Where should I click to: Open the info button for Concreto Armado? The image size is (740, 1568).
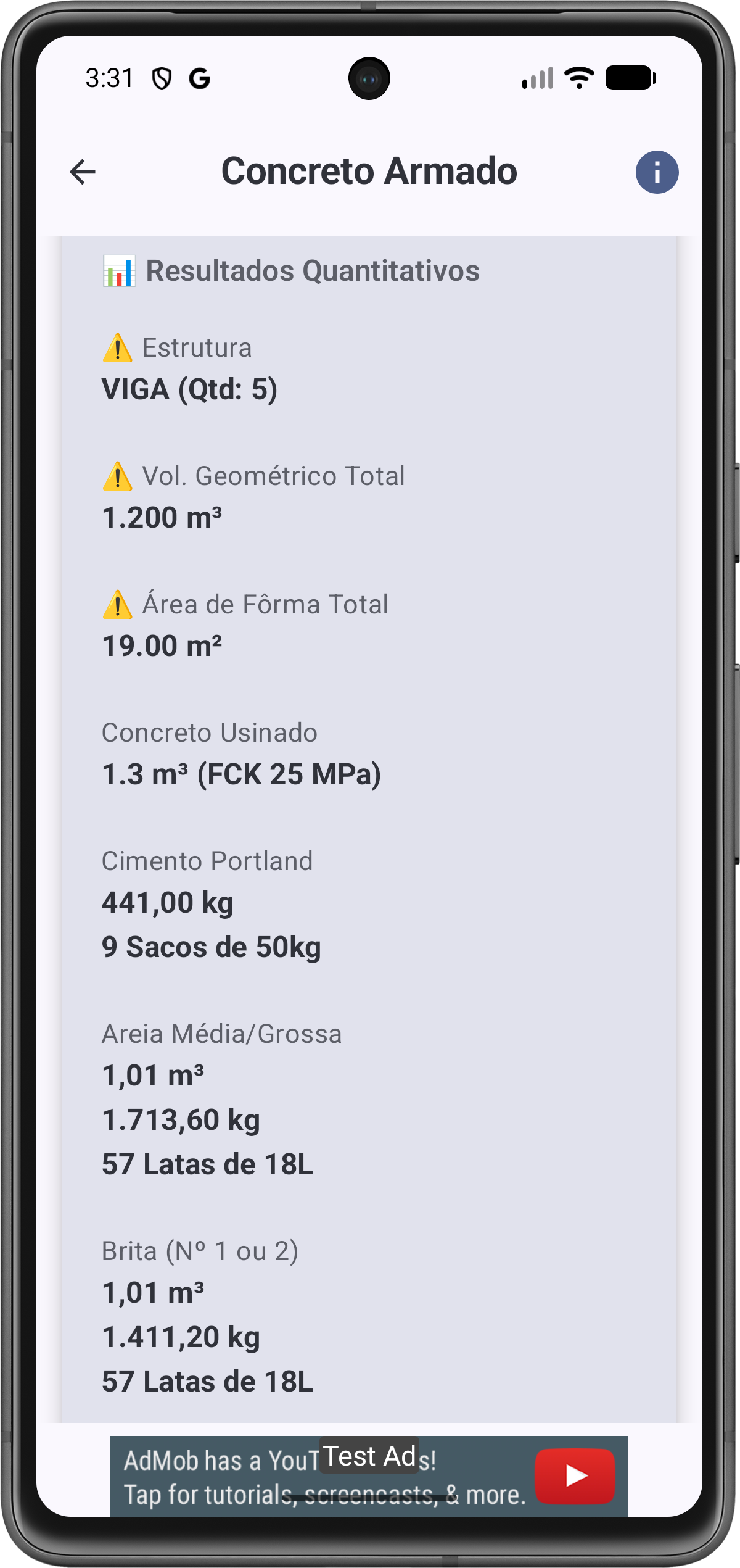(x=657, y=172)
